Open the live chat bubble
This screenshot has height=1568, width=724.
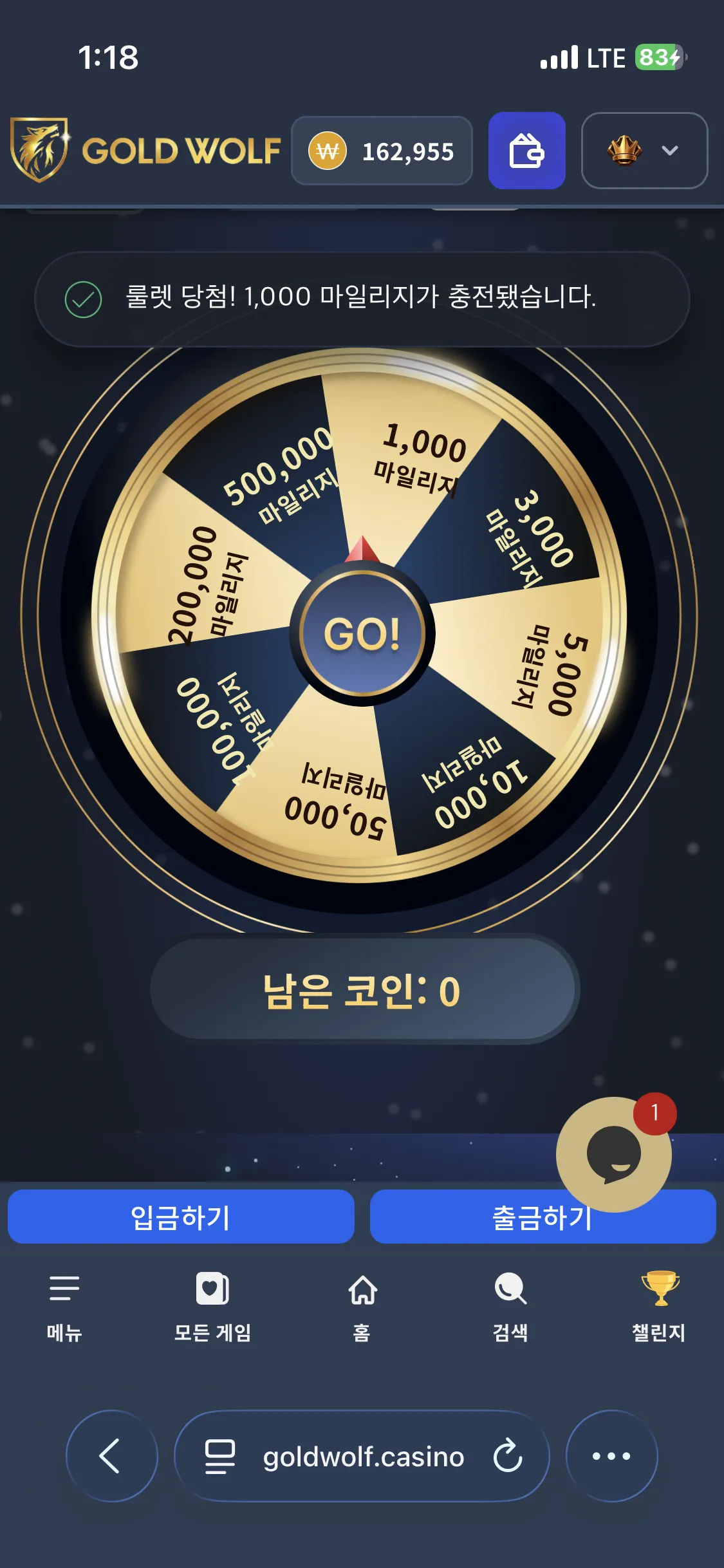613,1154
